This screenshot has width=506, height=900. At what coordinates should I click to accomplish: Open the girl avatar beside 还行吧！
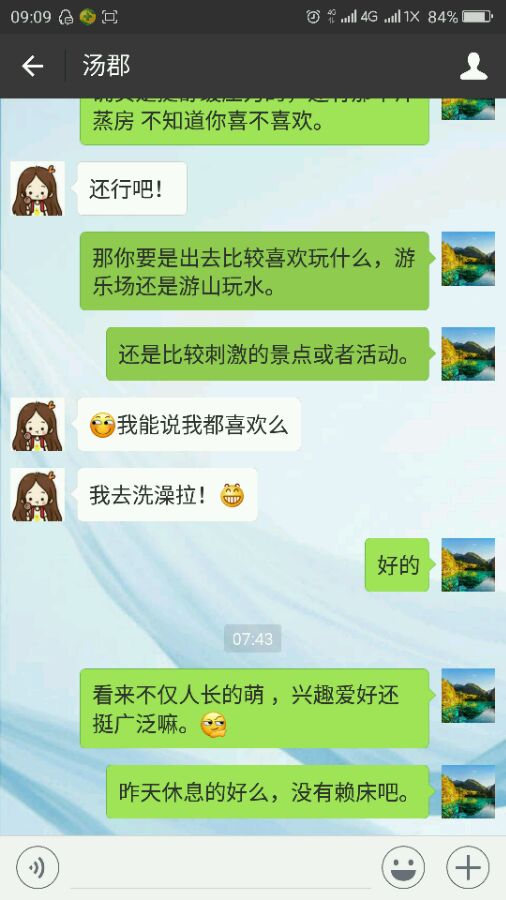[x=38, y=189]
